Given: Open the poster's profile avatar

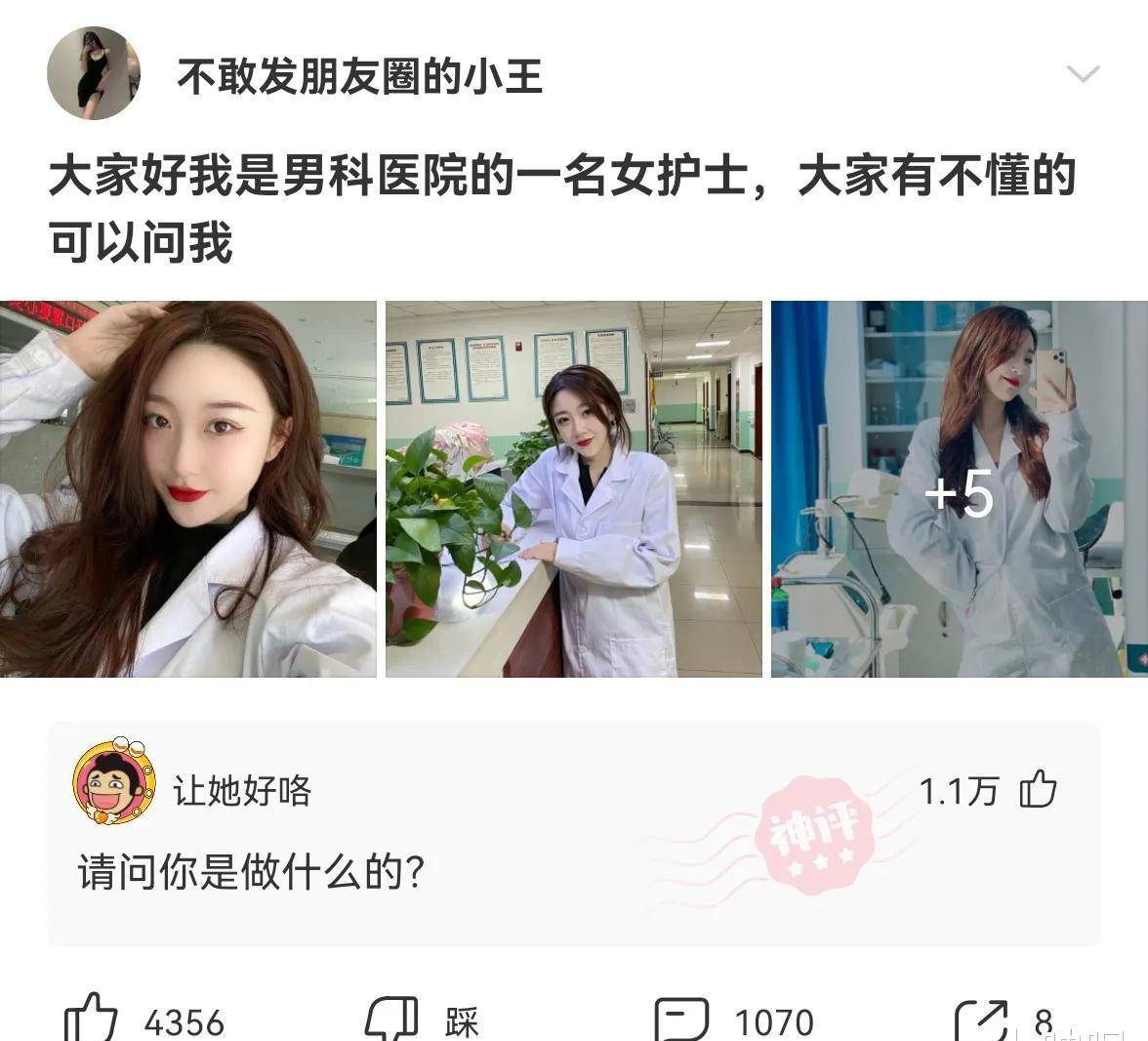Looking at the screenshot, I should 94,74.
